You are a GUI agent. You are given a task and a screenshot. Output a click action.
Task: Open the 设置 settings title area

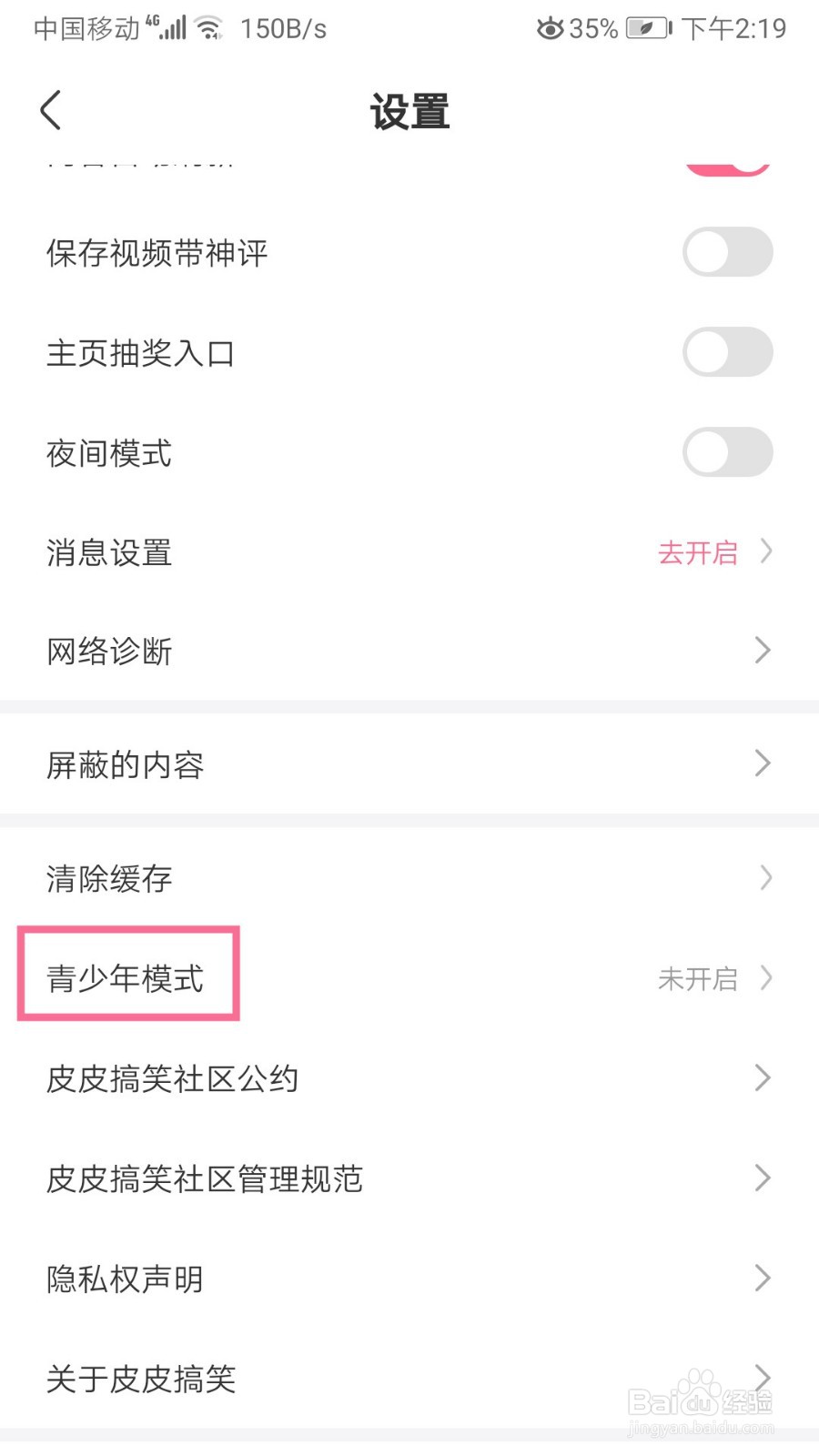[x=409, y=111]
